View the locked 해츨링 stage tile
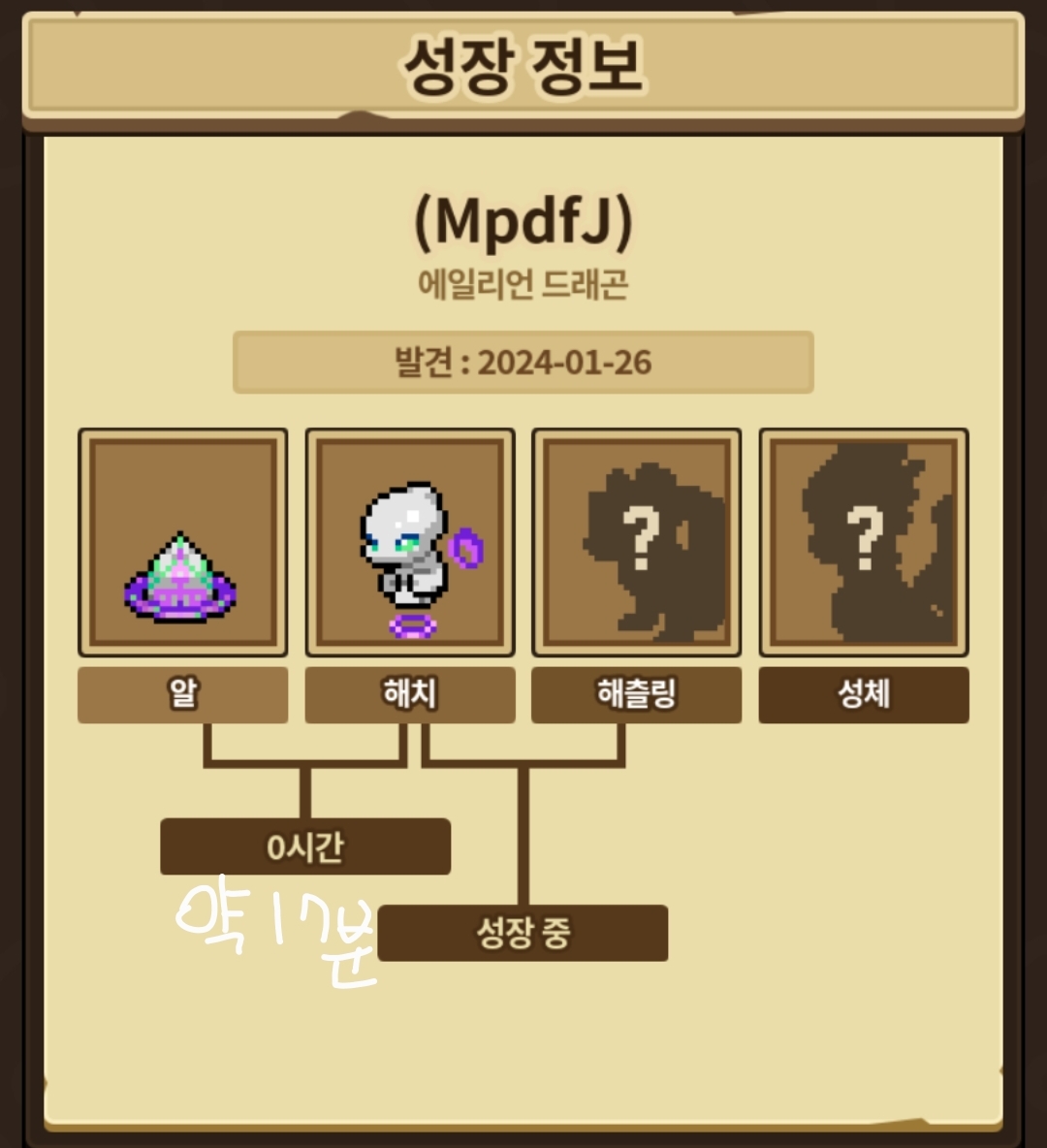1047x1148 pixels. (x=636, y=542)
